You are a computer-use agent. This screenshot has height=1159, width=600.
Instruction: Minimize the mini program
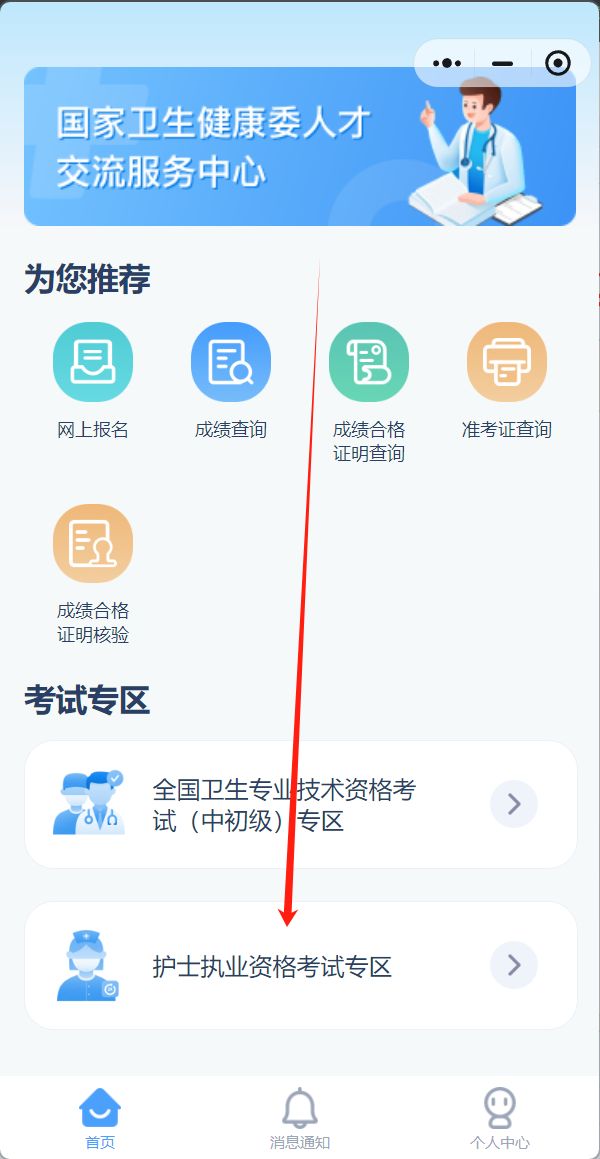point(502,64)
